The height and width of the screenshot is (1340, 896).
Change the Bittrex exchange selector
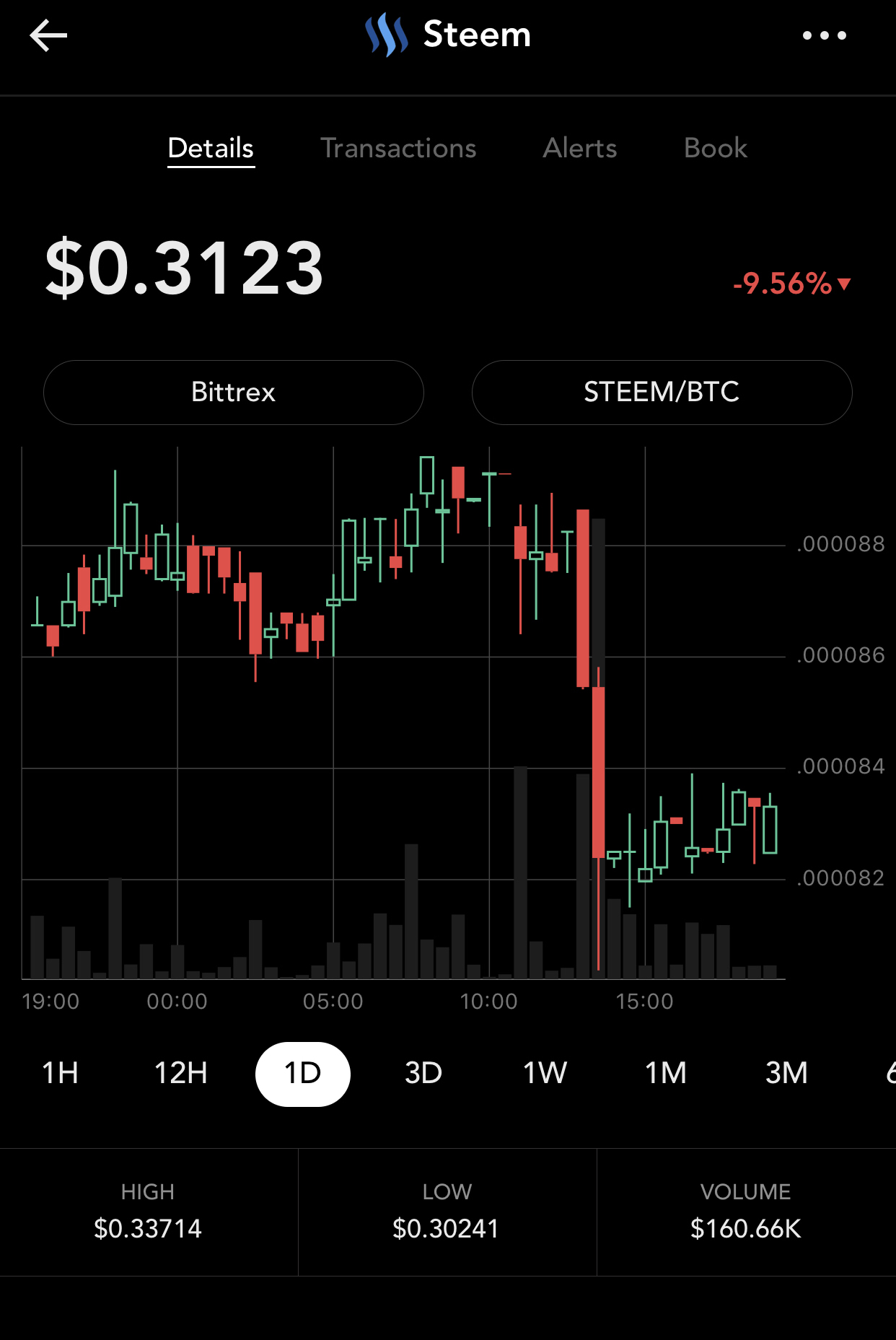[233, 393]
